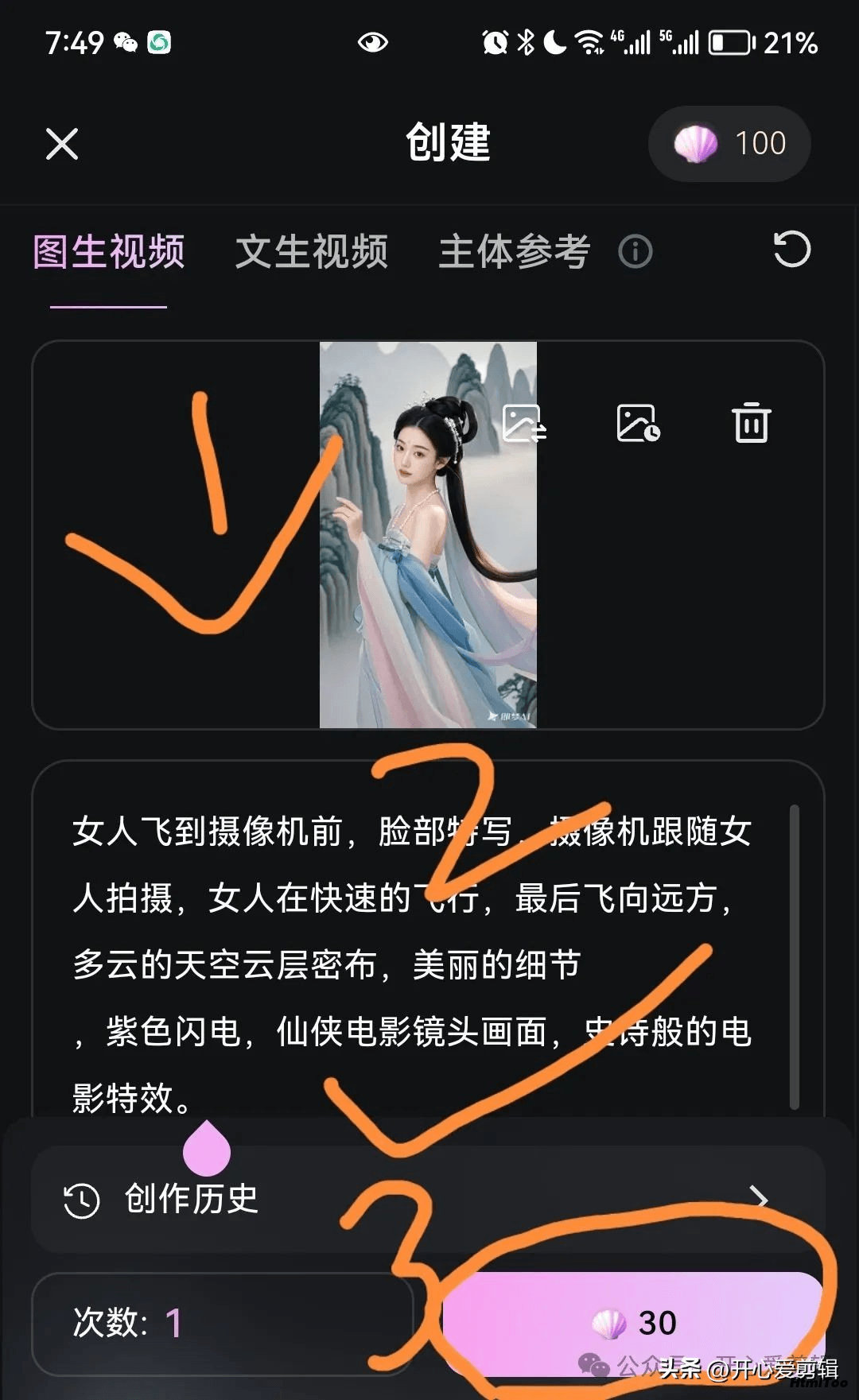Open the info icon next to 主体参考
The width and height of the screenshot is (859, 1400).
pos(635,252)
